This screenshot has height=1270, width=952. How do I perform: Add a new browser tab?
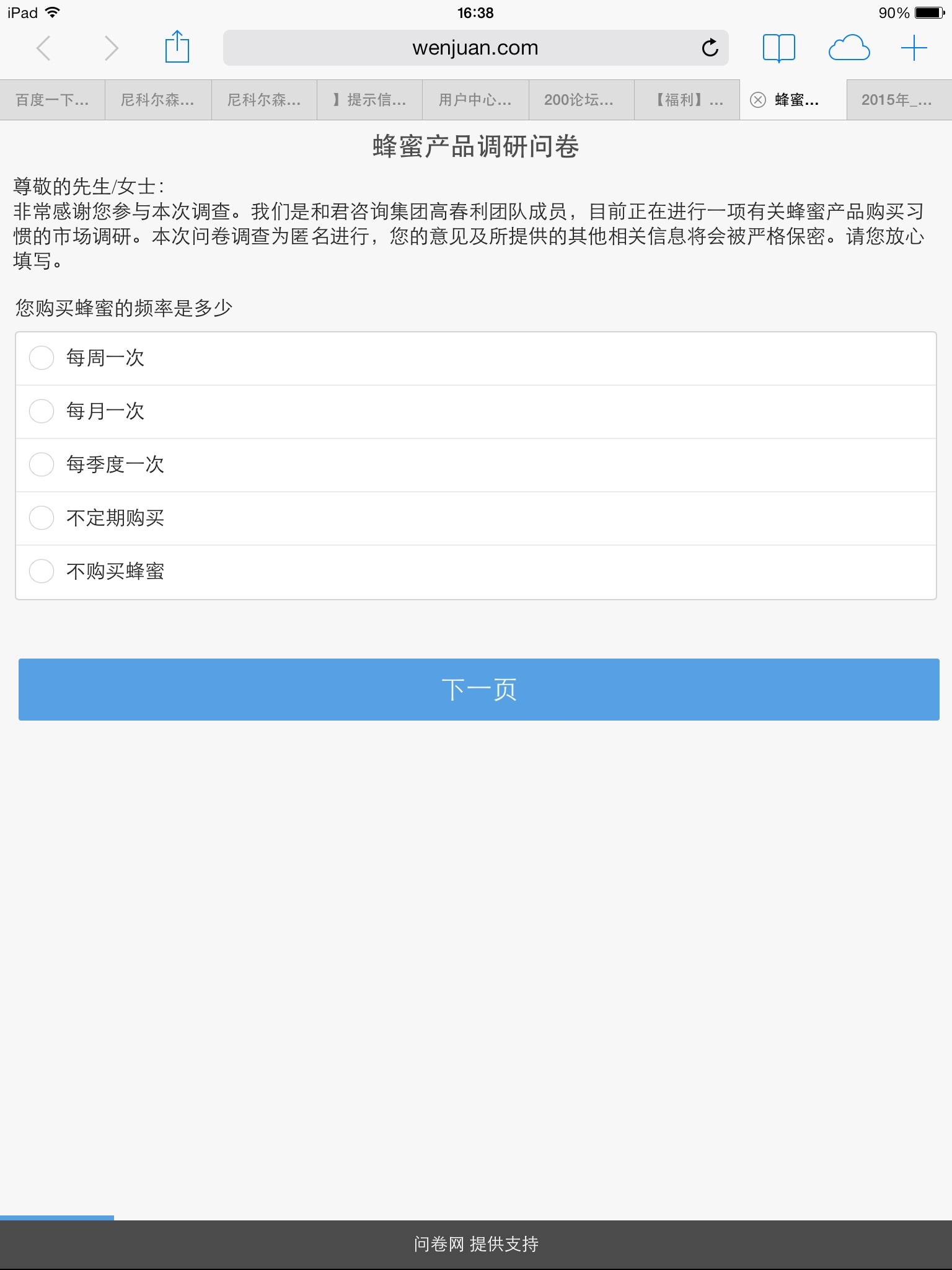tap(914, 48)
